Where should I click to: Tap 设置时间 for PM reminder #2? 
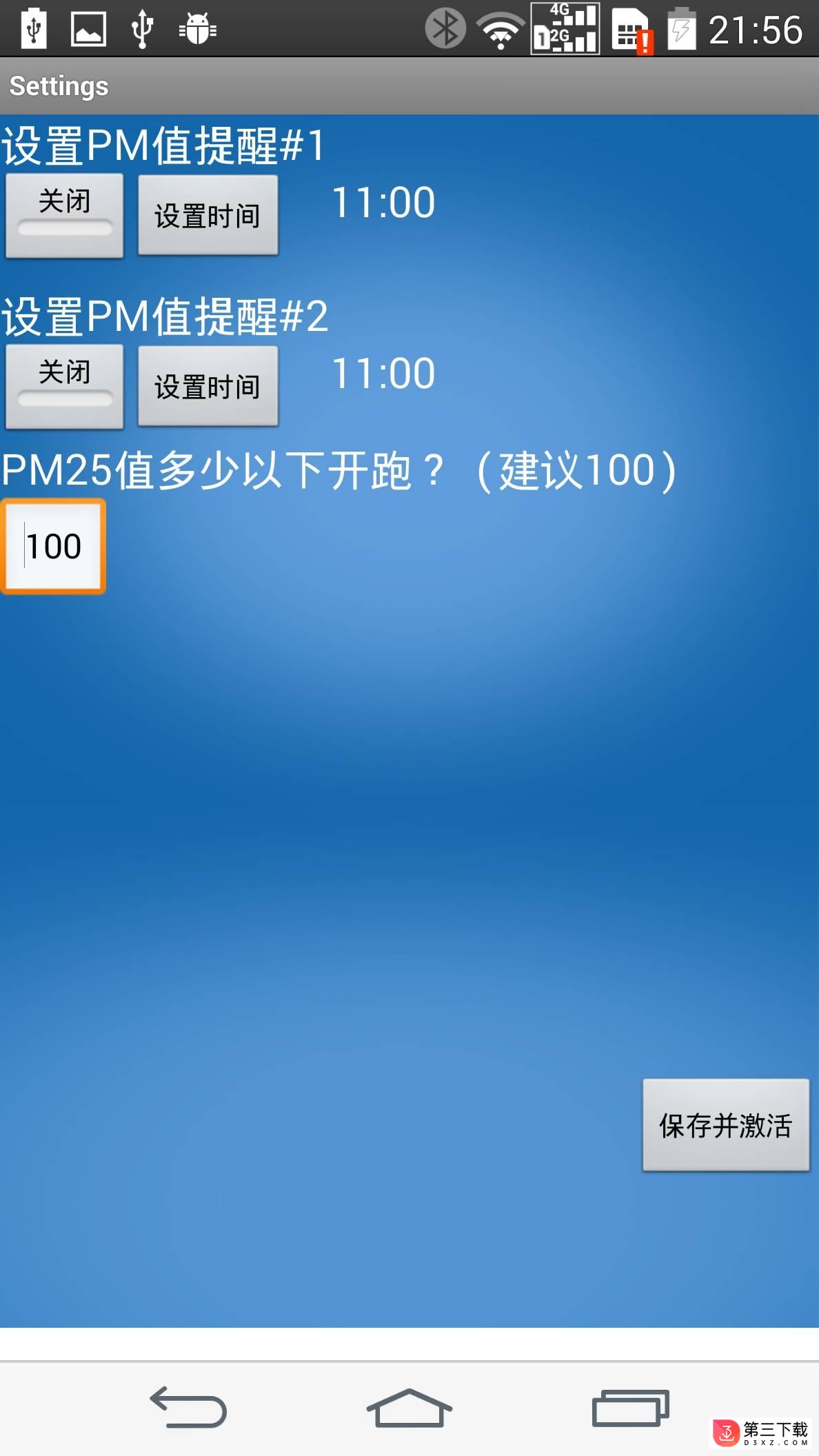208,386
